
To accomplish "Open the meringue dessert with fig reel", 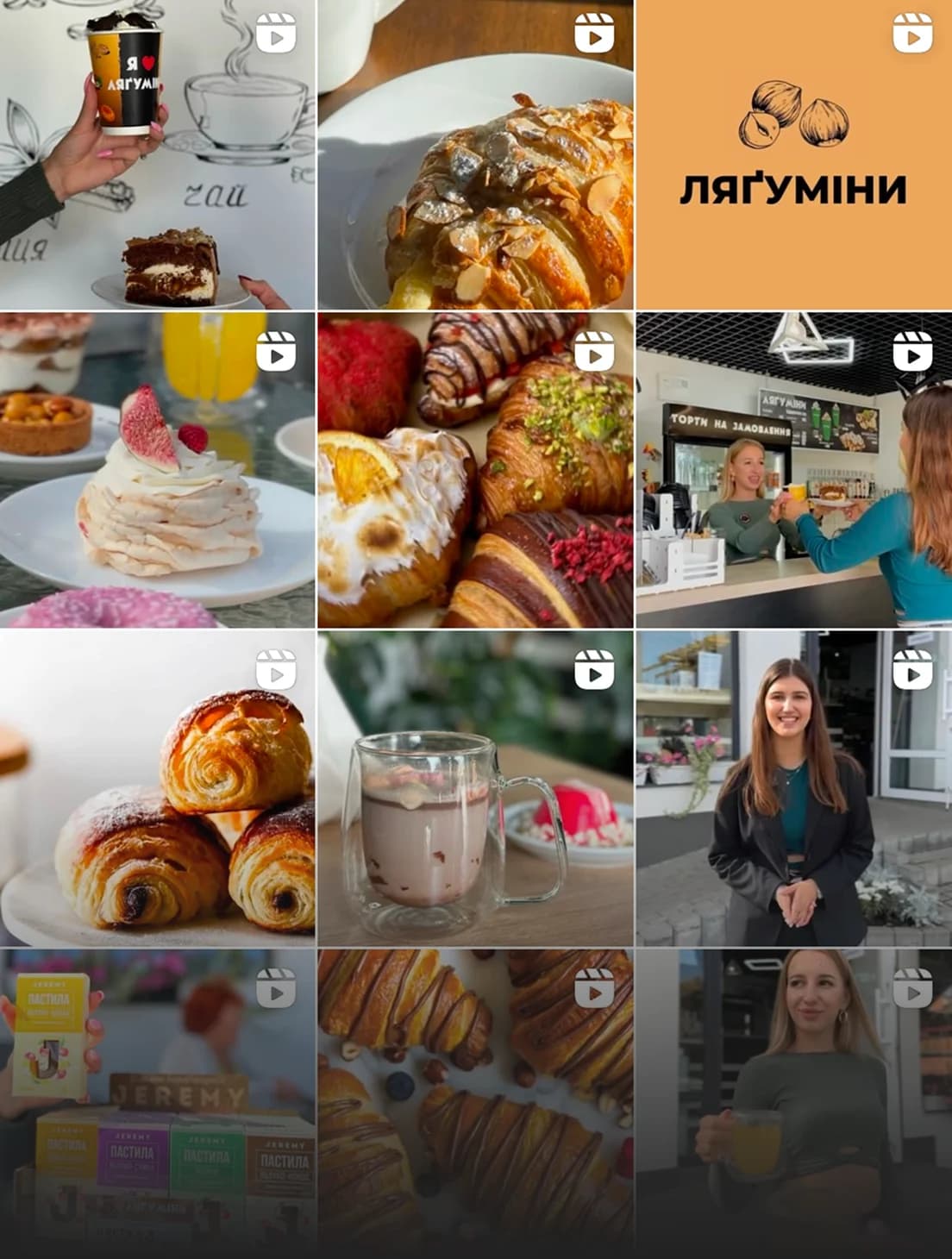I will coord(157,470).
